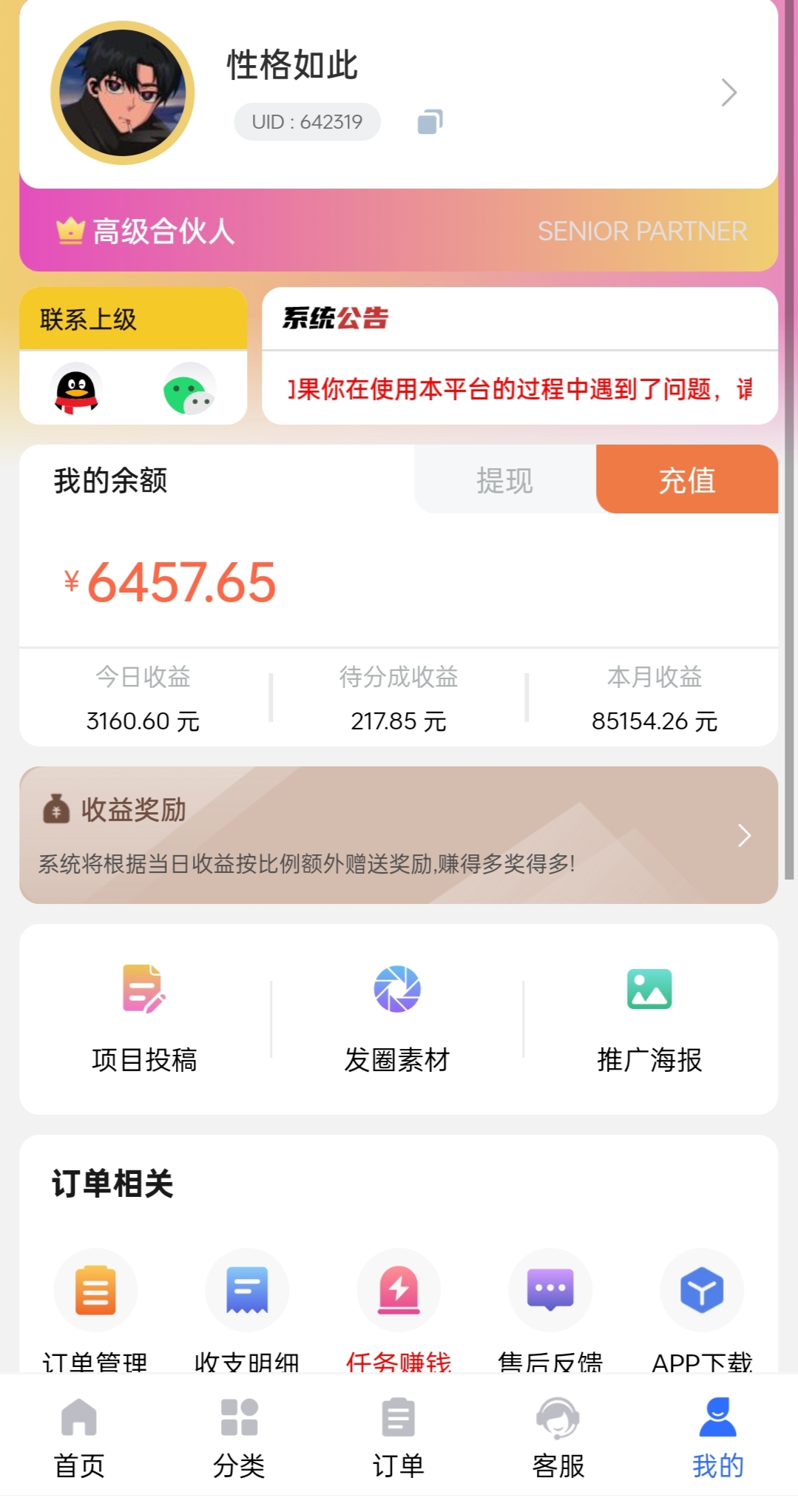
Task: Click the 高级合伙人 partner banner
Action: tap(399, 231)
